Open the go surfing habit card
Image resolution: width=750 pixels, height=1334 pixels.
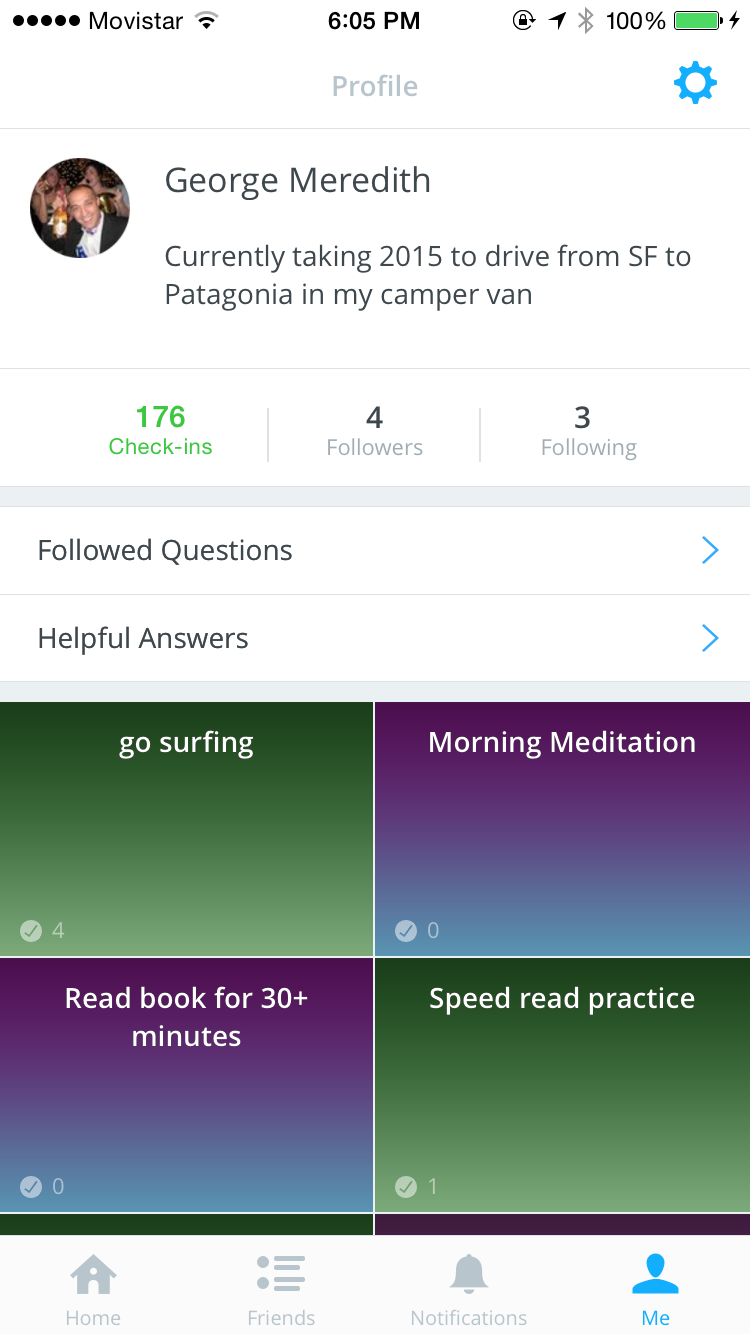point(187,829)
